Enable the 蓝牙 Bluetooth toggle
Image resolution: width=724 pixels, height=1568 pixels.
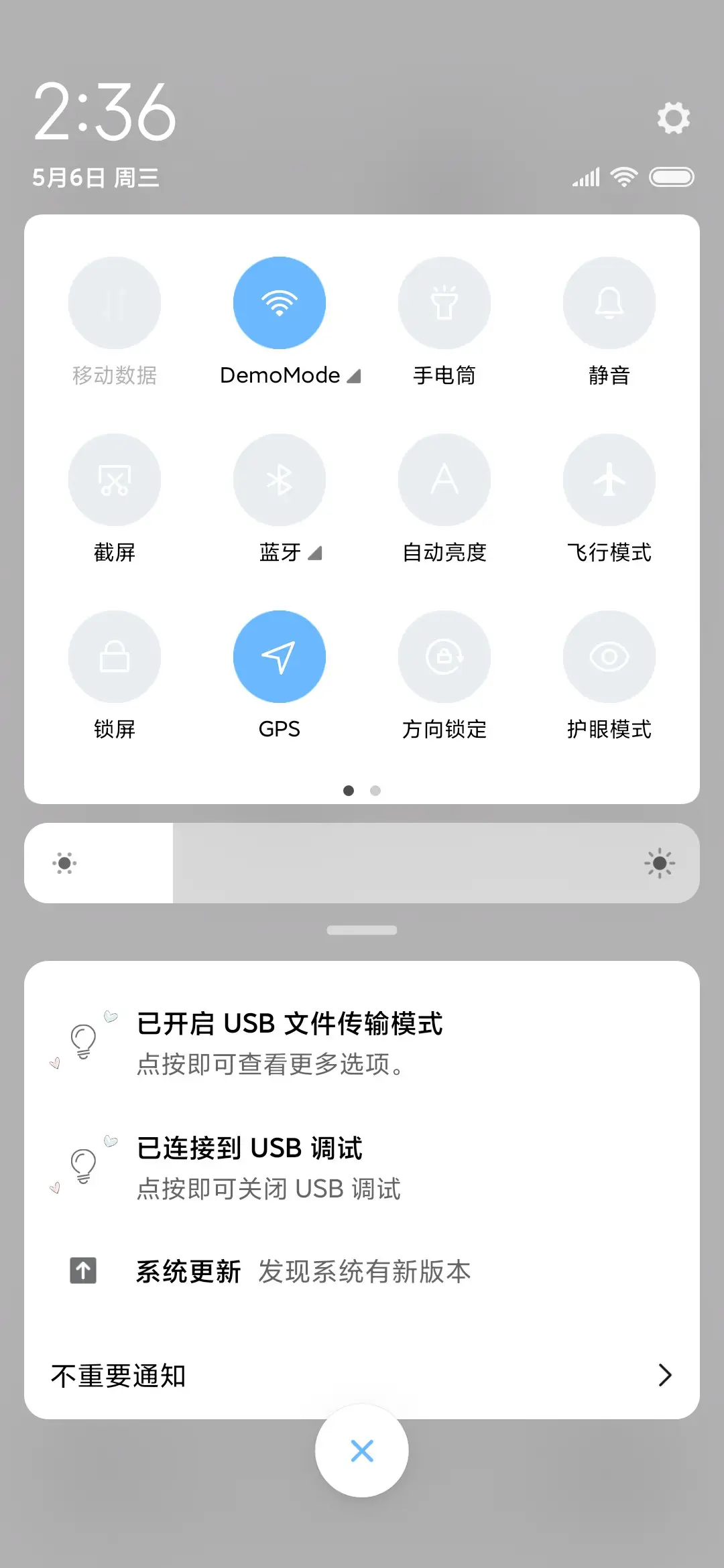(x=280, y=480)
